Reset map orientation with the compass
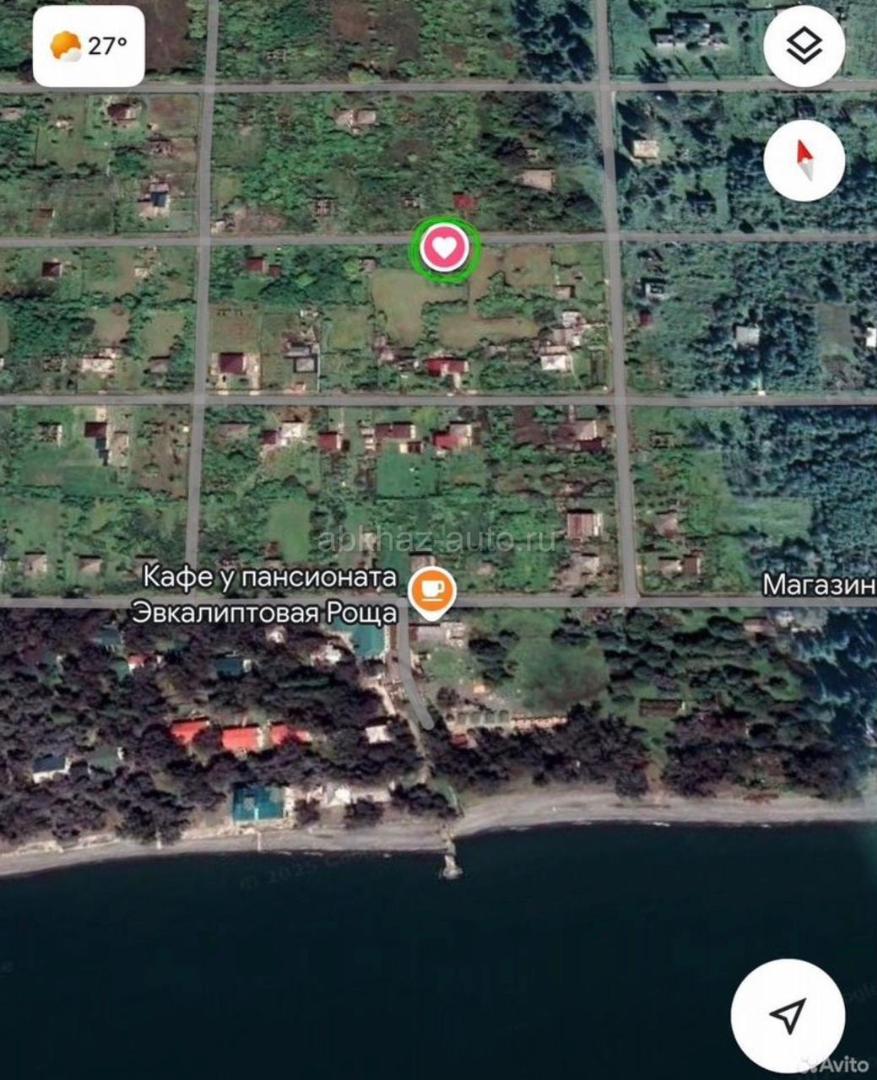 [x=804, y=160]
